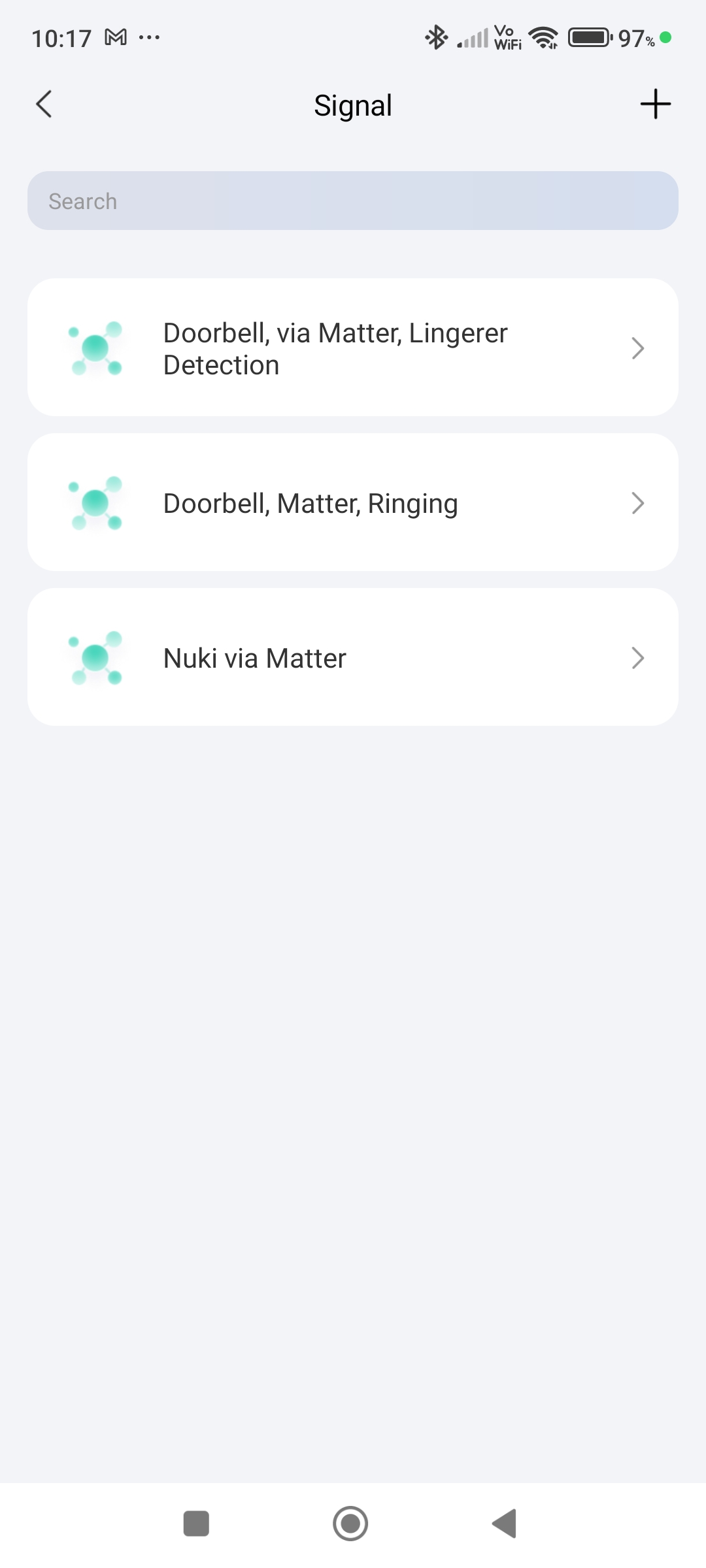Open Doorbell, via Matter, Lingerer Detection
Image resolution: width=706 pixels, height=1568 pixels.
pyautogui.click(x=353, y=348)
